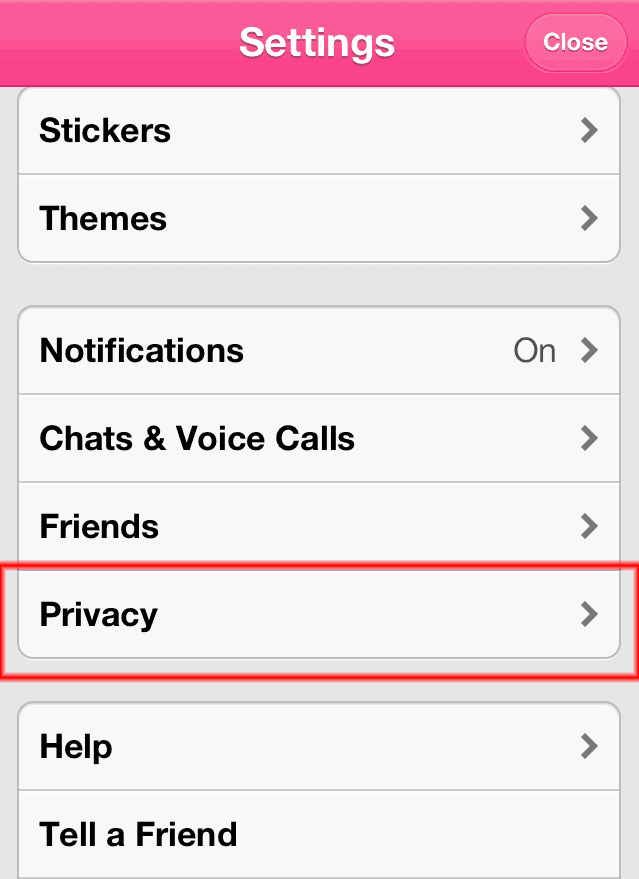Open the Help section
The width and height of the screenshot is (639, 879).
[319, 746]
